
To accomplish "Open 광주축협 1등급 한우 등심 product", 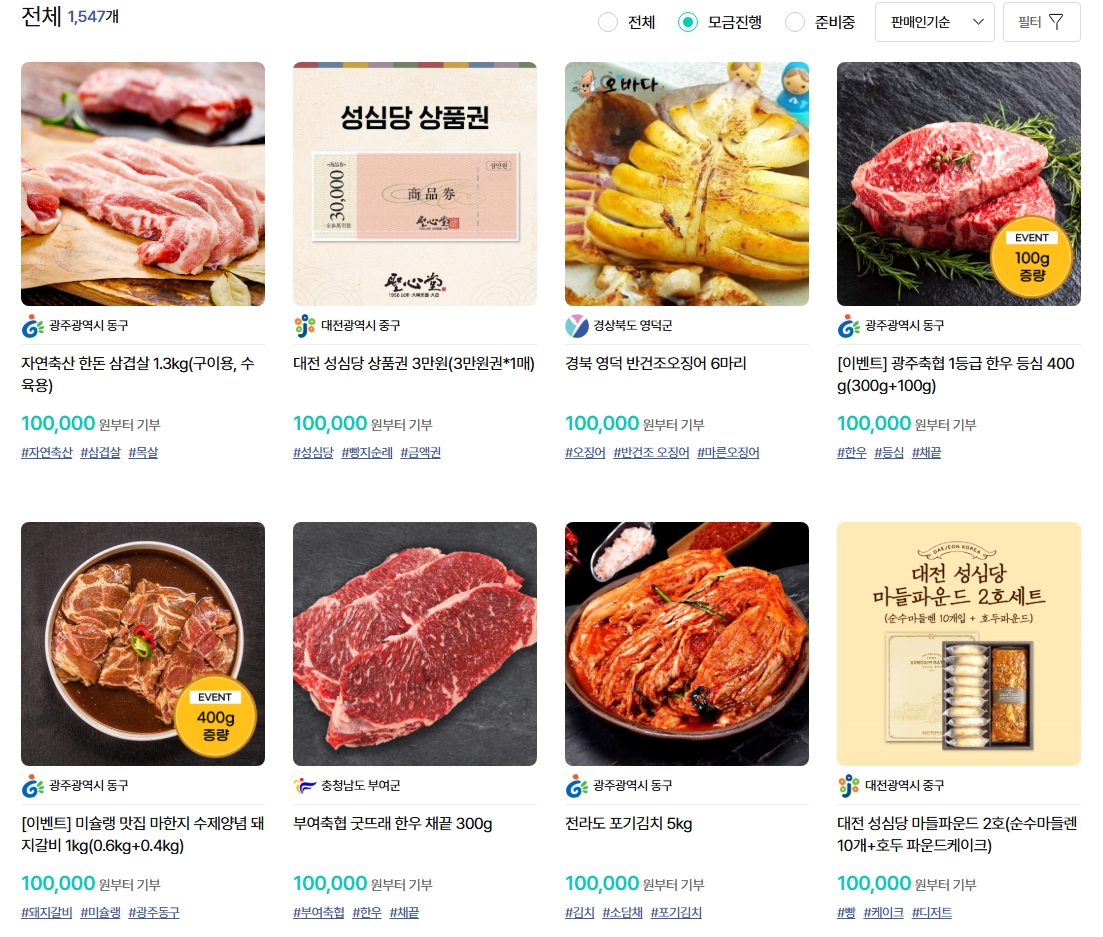I will (958, 184).
